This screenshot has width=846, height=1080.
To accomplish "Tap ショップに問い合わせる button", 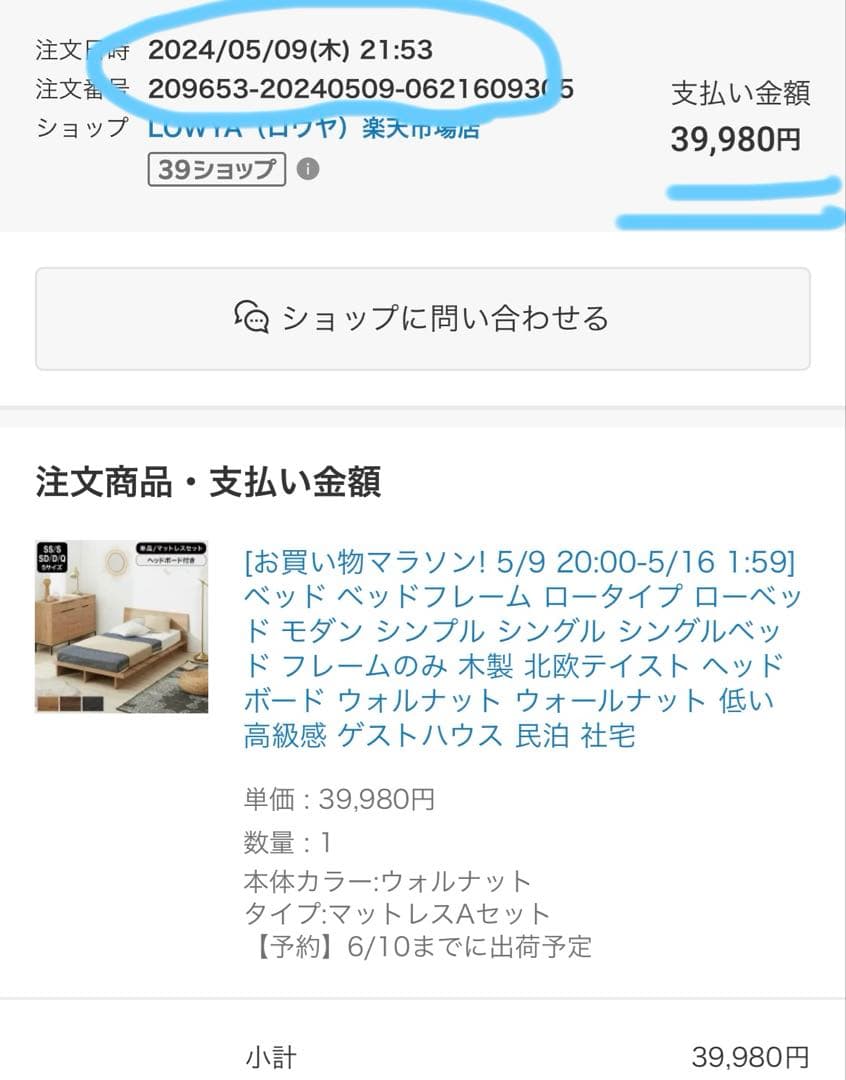I will [422, 319].
